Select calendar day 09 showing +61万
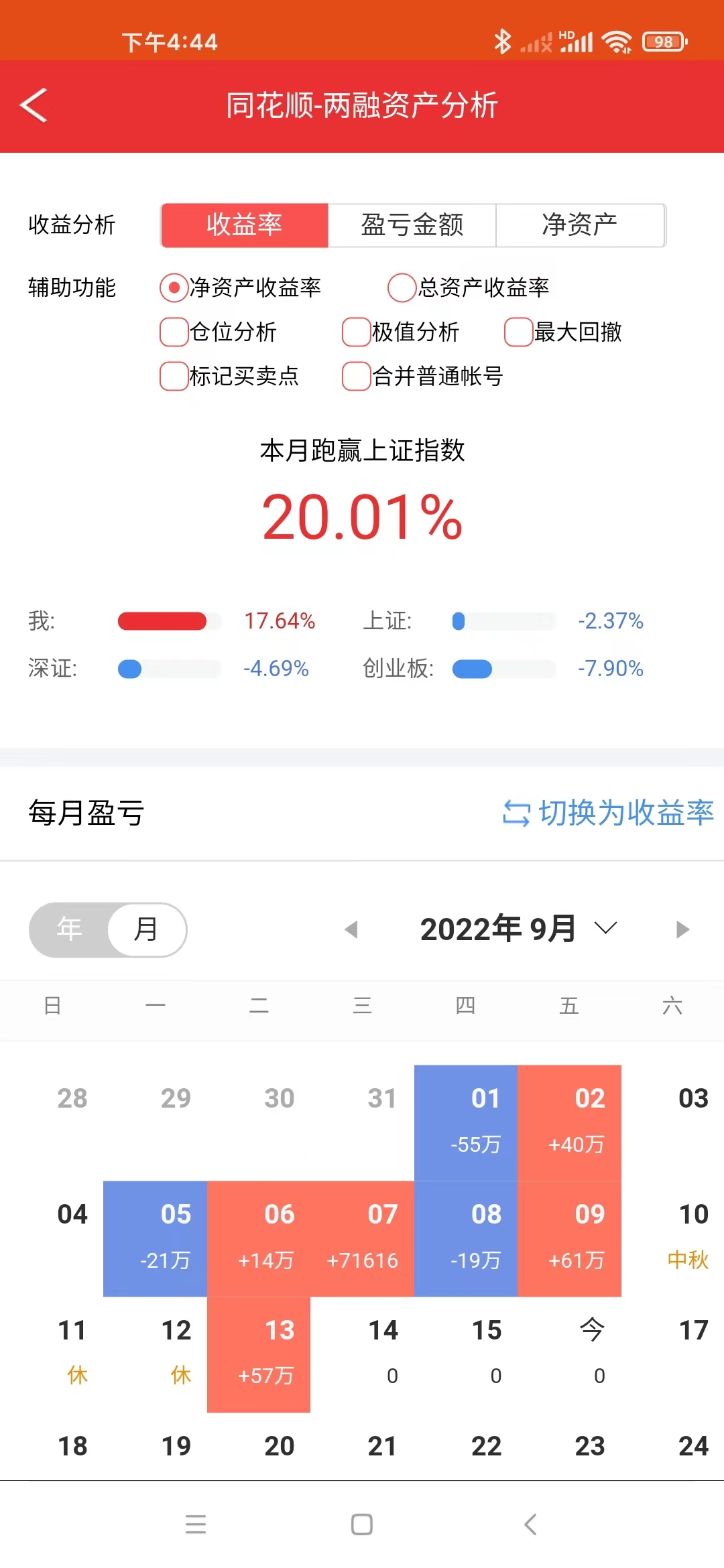Screen dimensions: 724x1568 pyautogui.click(x=569, y=1238)
